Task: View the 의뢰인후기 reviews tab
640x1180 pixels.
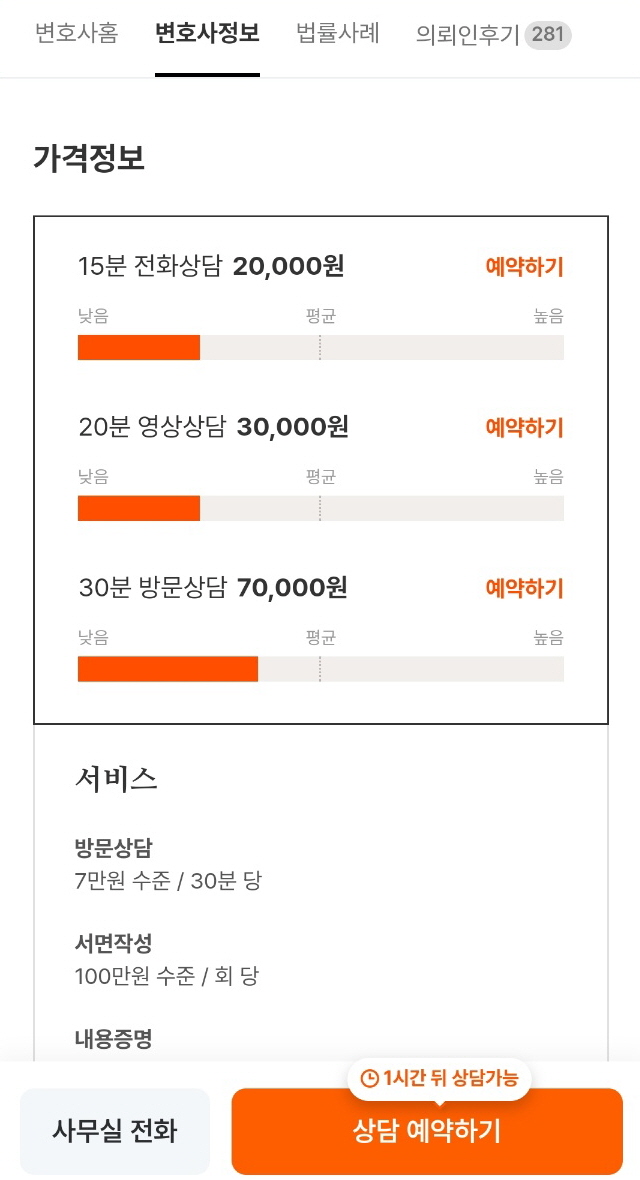Action: tap(493, 35)
